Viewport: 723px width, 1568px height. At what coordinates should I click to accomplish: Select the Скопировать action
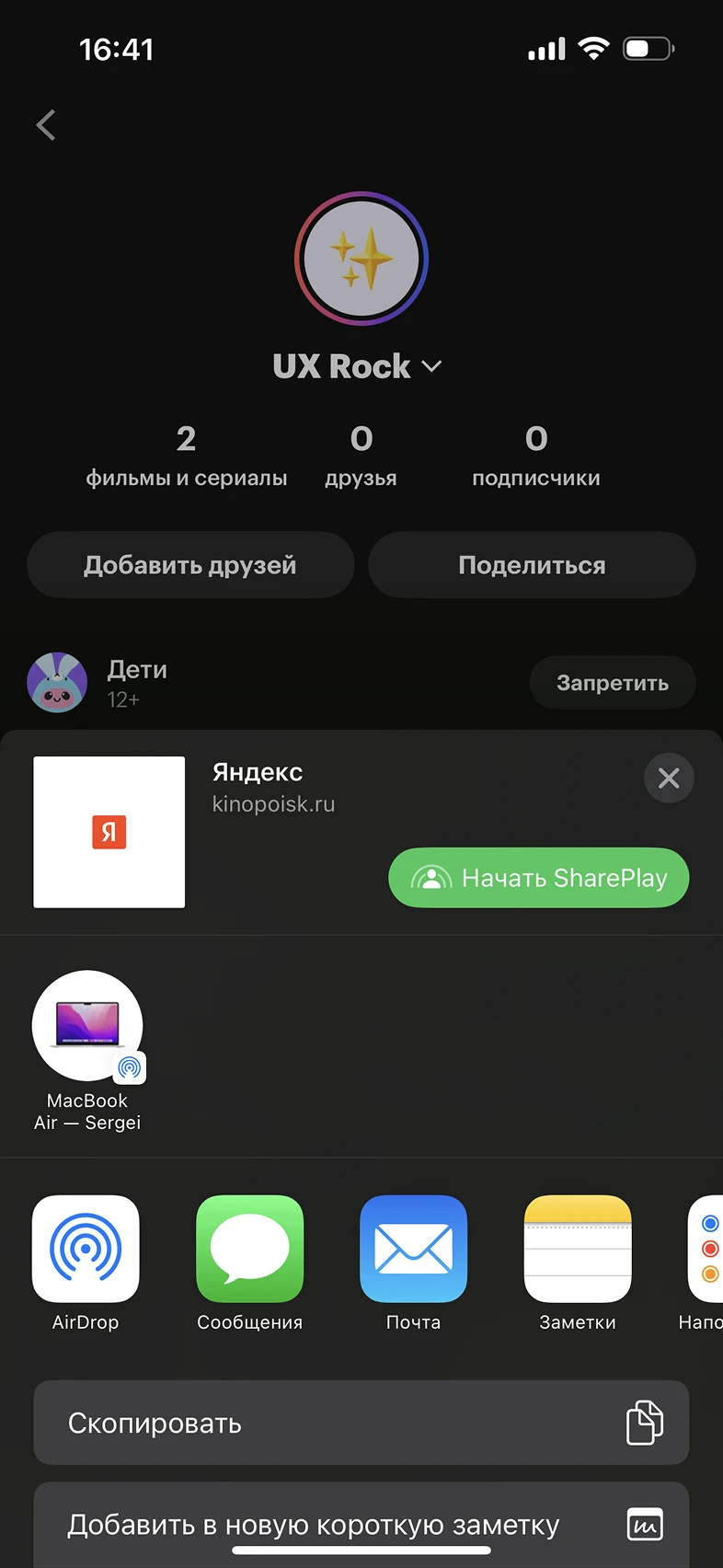(x=361, y=1423)
